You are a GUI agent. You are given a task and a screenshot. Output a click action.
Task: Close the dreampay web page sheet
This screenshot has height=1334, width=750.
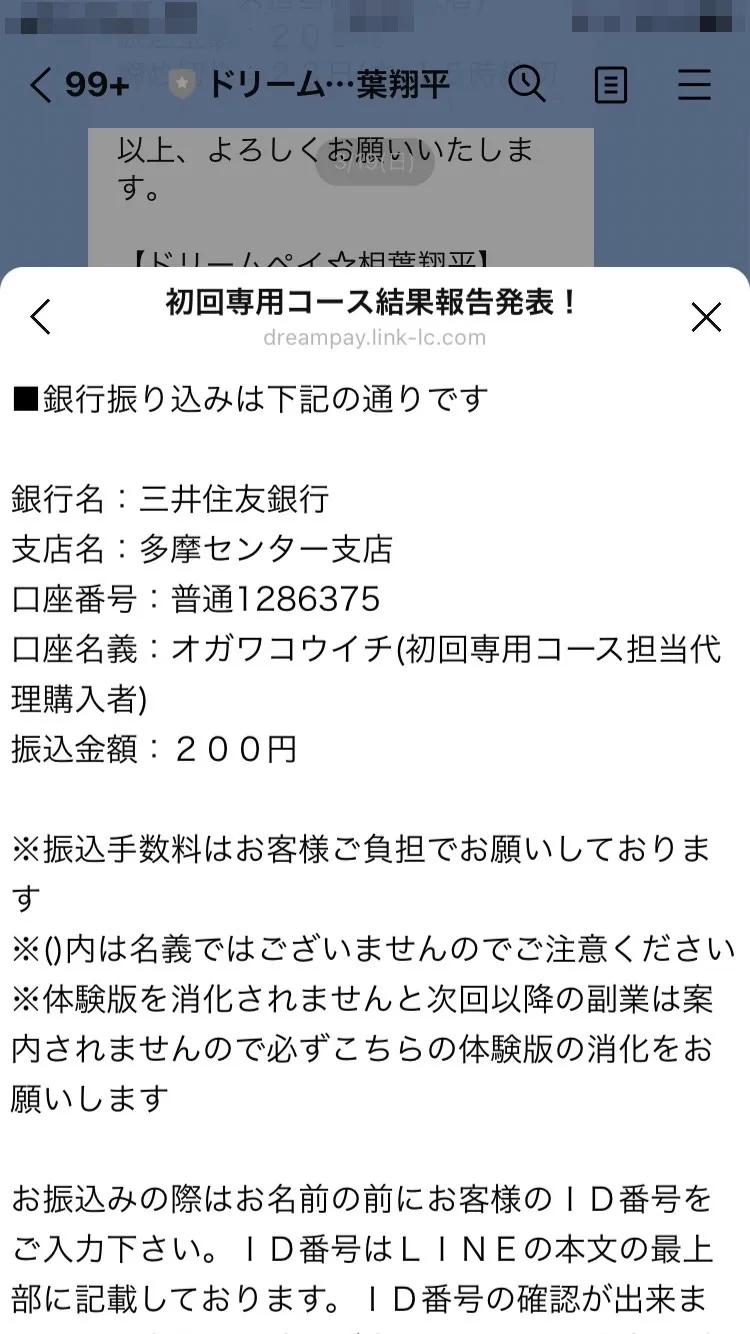[x=706, y=317]
